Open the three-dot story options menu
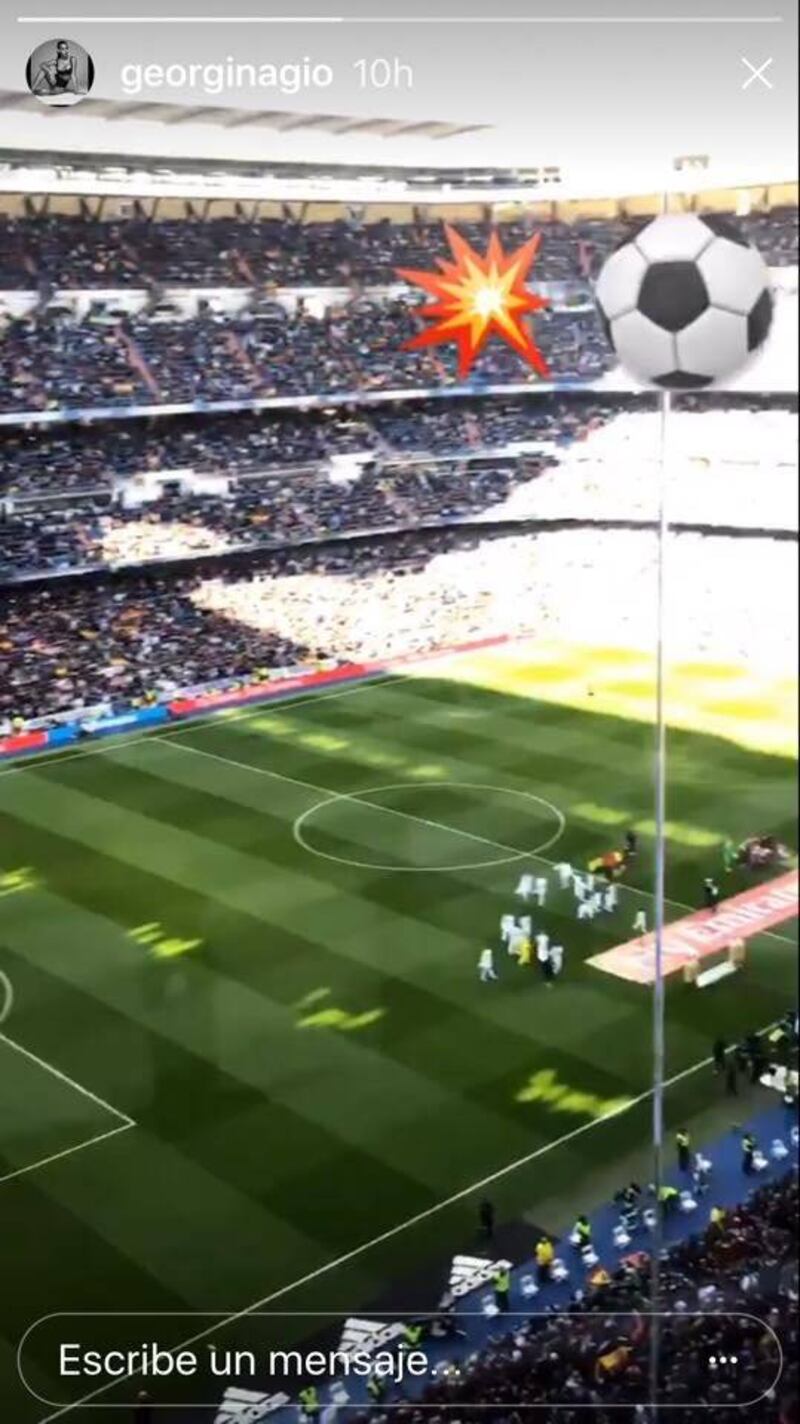Screen dimensions: 800x1424 tap(722, 1361)
